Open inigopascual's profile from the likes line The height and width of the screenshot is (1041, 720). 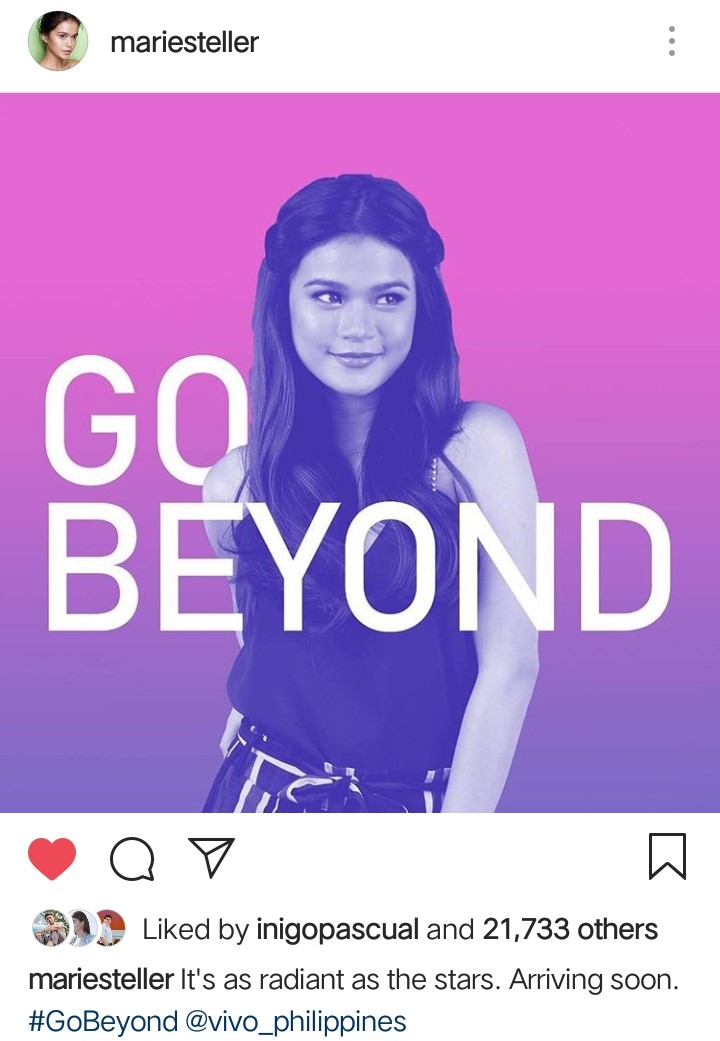336,929
